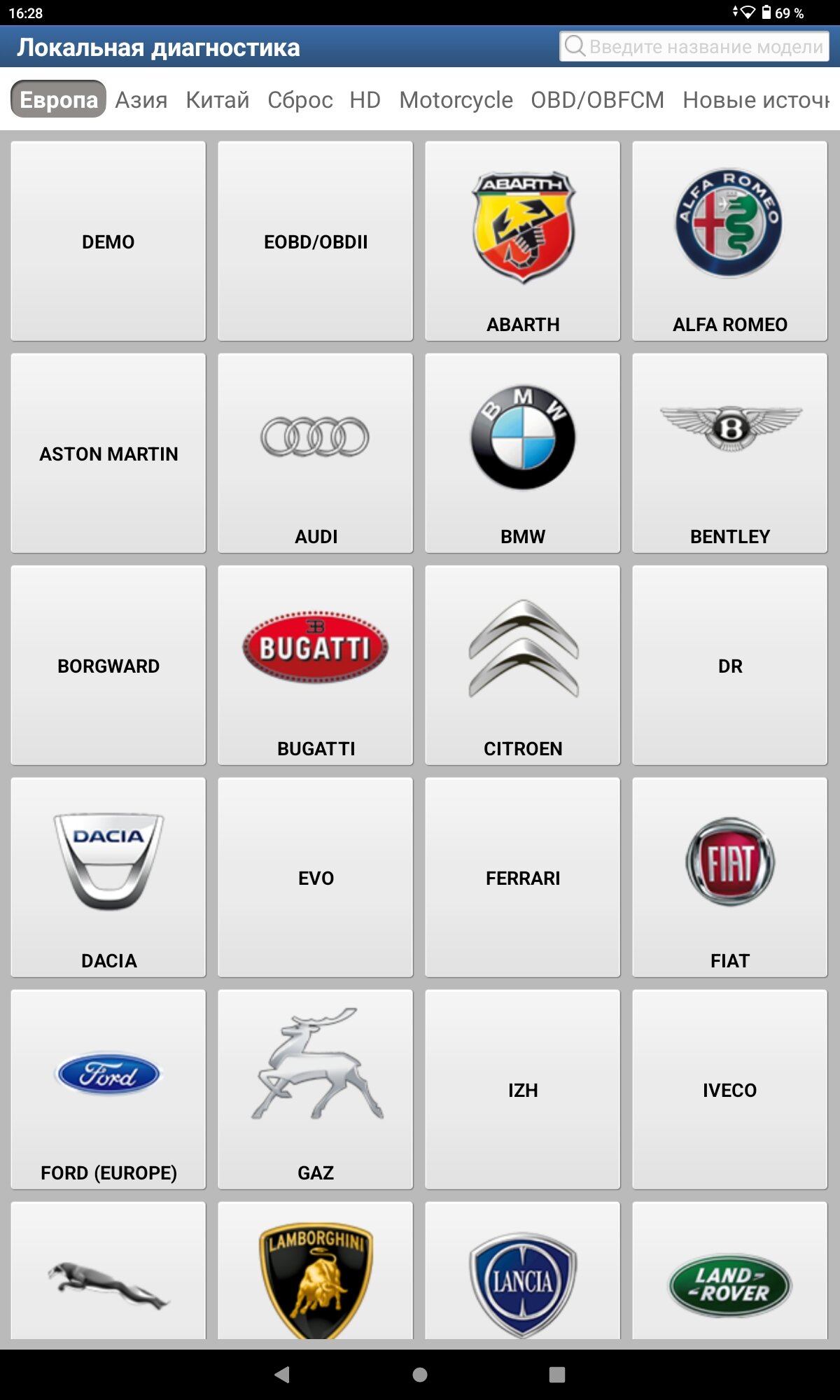
Task: Switch to the Motorcycle tab
Action: 456,99
